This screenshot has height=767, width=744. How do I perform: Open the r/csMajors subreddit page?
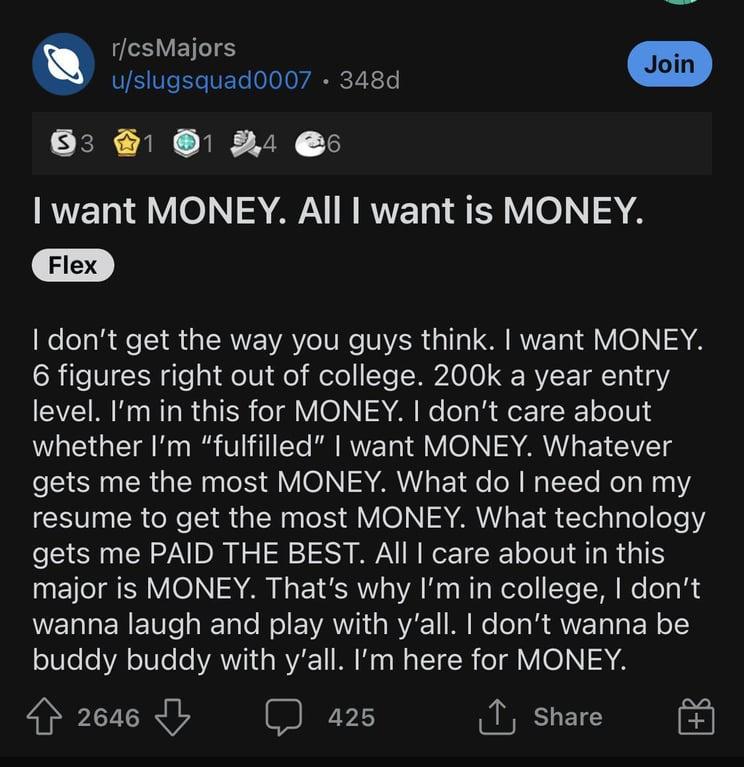(171, 46)
